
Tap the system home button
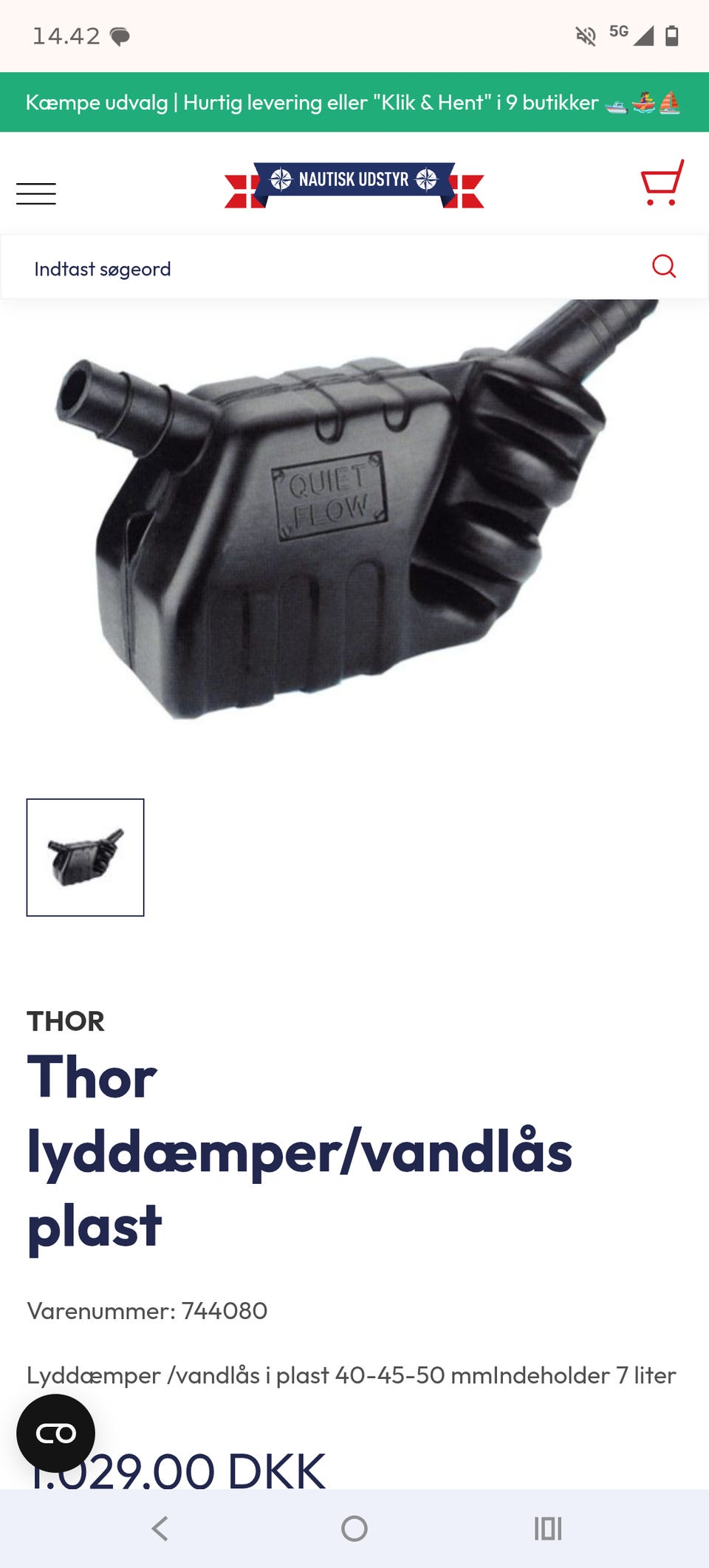pyautogui.click(x=354, y=1528)
